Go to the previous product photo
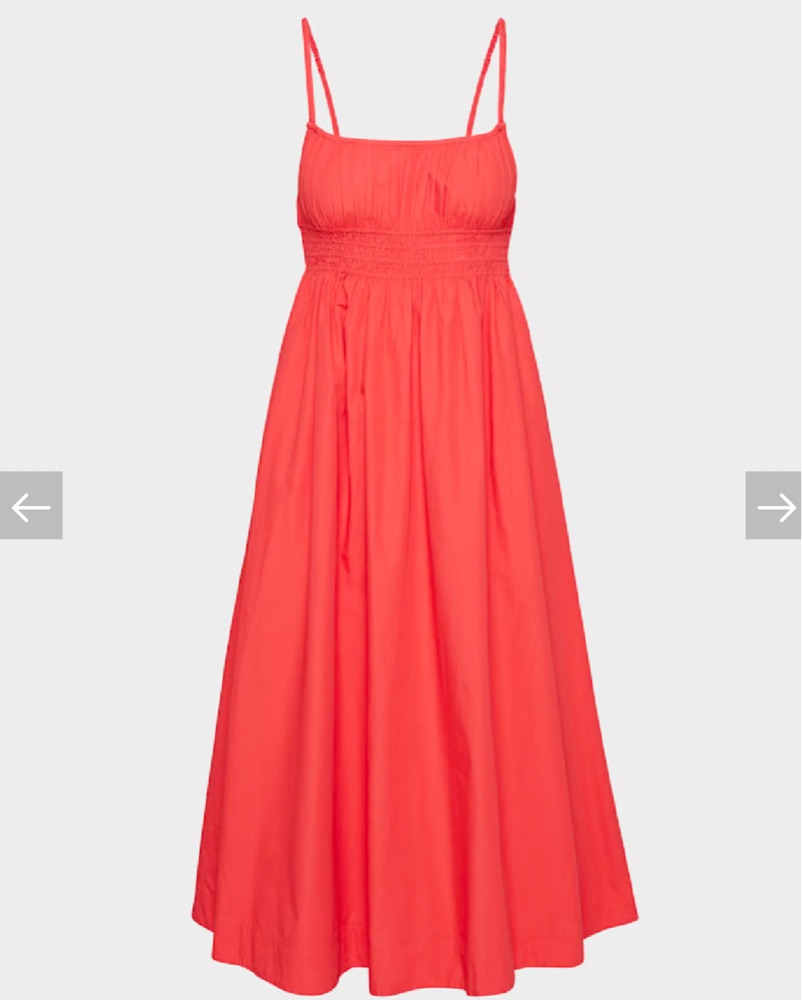 tap(31, 506)
